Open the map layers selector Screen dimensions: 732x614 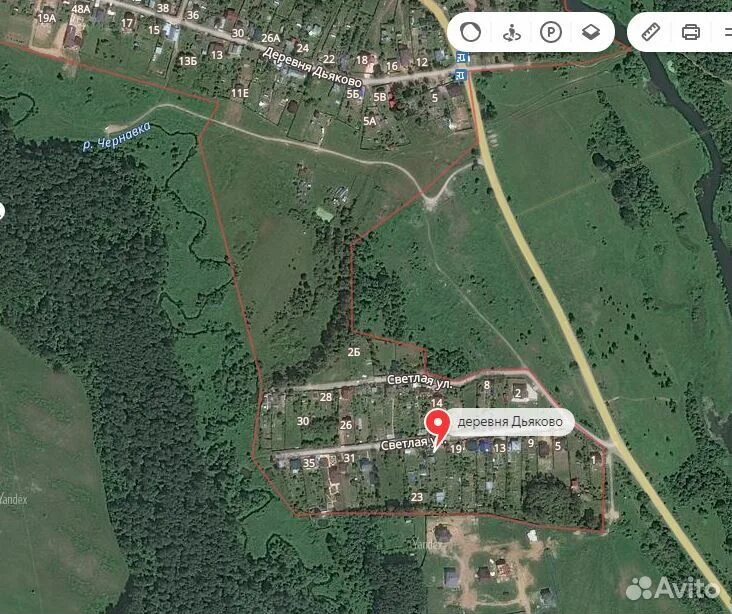click(590, 32)
